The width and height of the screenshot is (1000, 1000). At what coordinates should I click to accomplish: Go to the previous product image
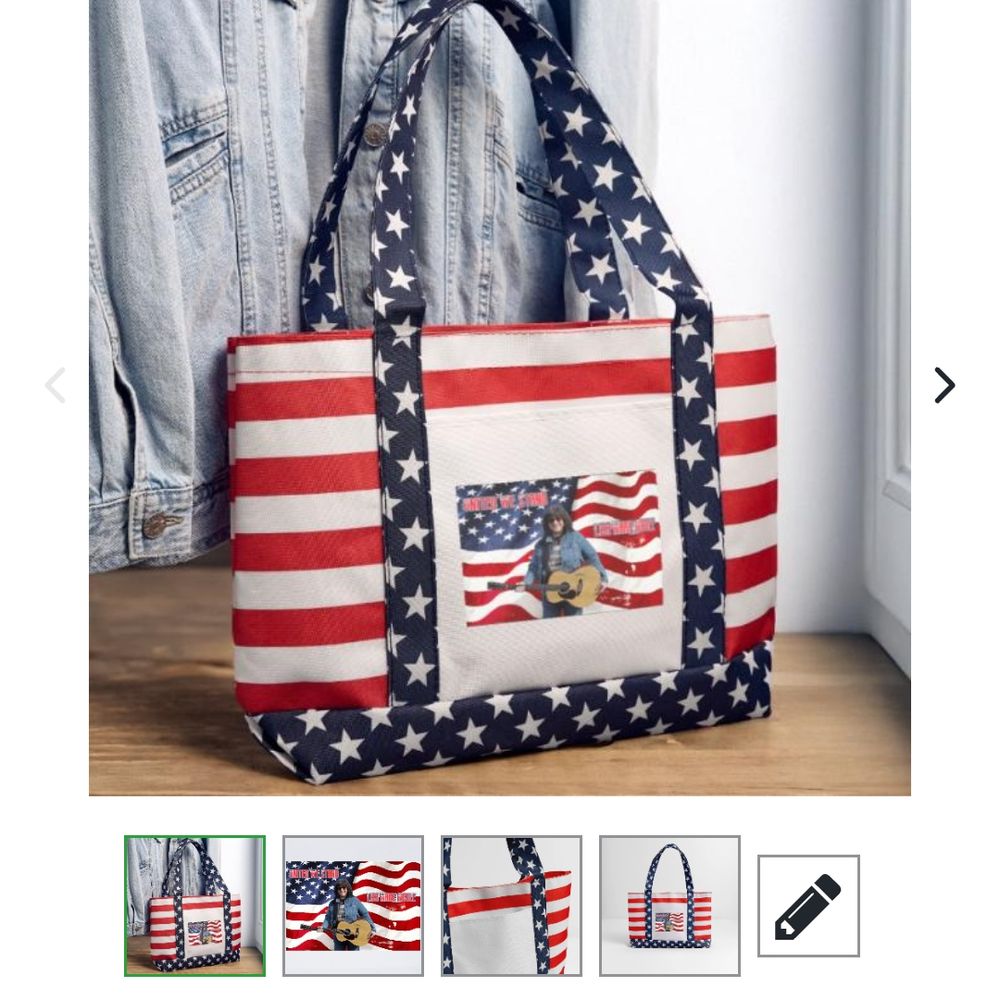(55, 385)
